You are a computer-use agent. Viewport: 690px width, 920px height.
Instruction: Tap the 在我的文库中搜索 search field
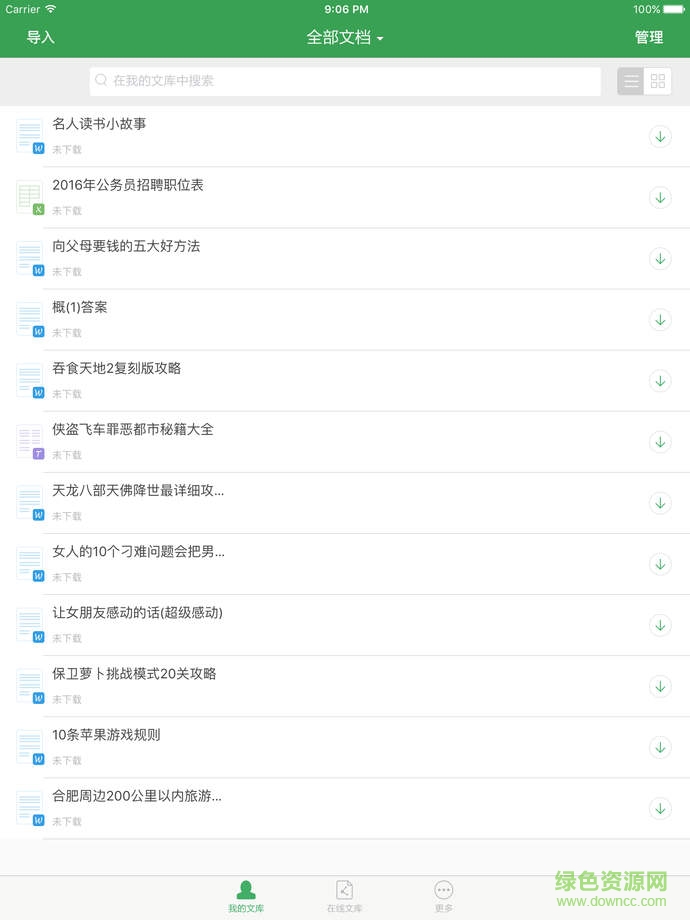click(345, 81)
